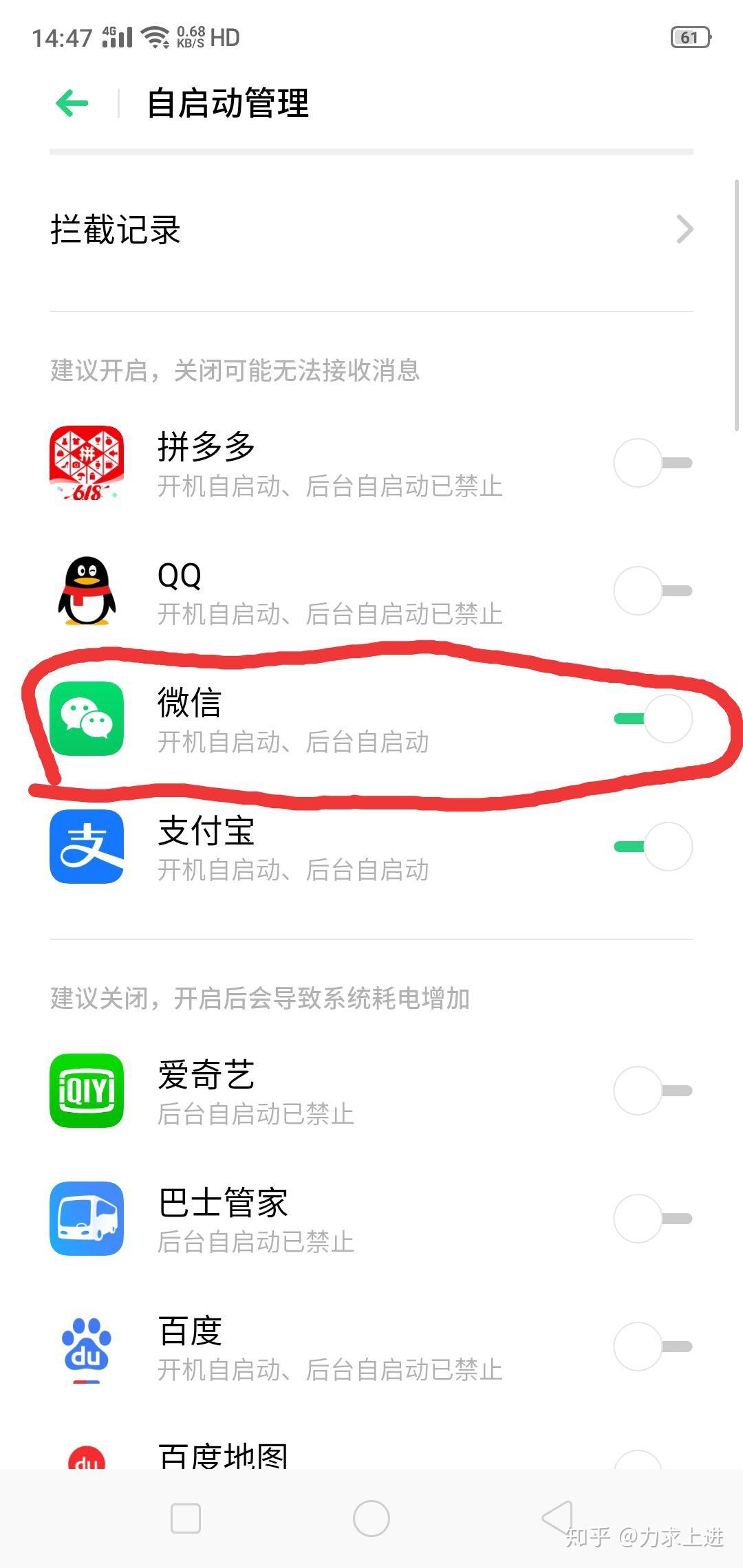Viewport: 743px width, 1568px height.
Task: Turn off 支付宝 auto-start switch
Action: (x=652, y=847)
